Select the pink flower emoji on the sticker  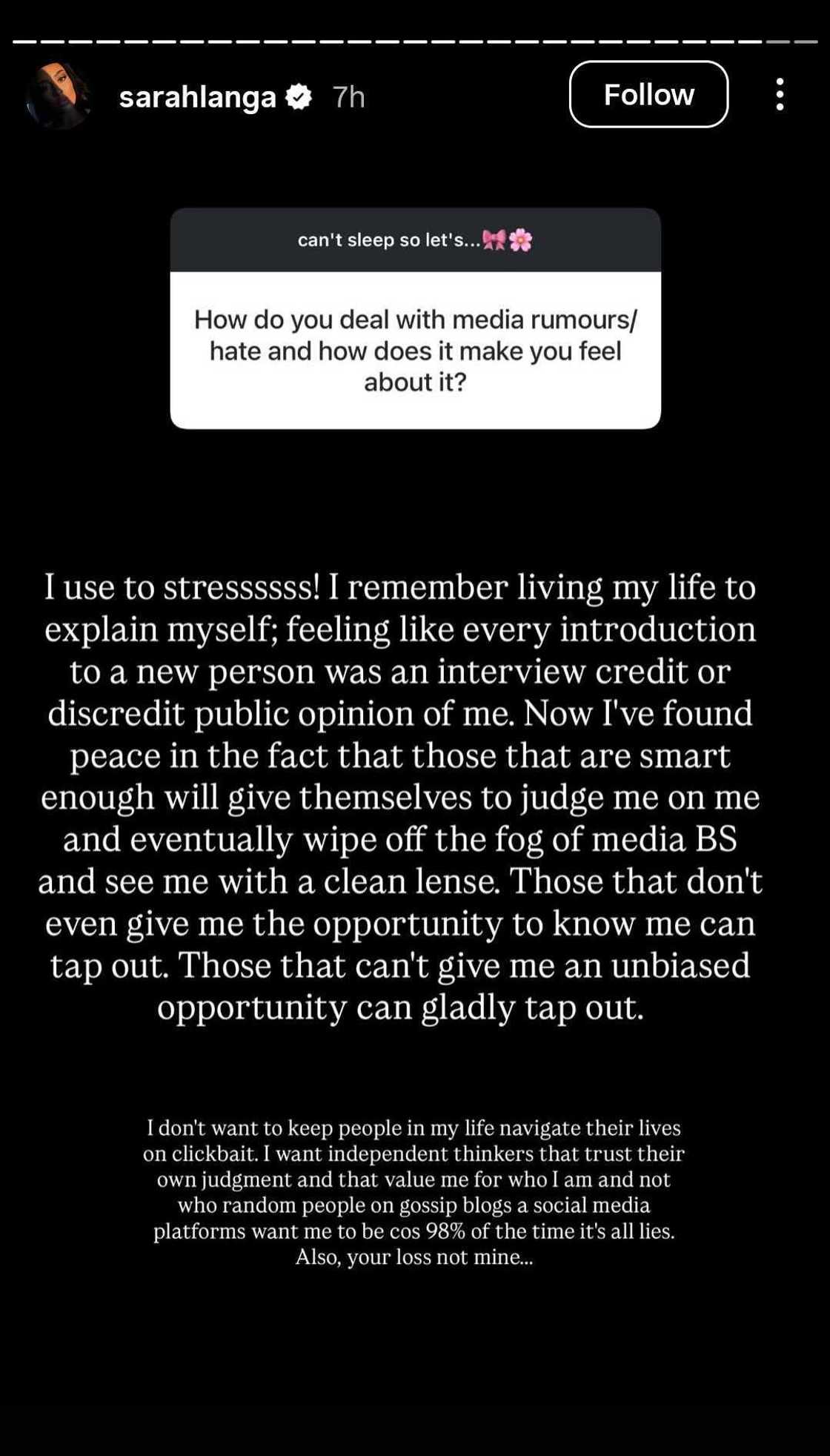click(522, 239)
